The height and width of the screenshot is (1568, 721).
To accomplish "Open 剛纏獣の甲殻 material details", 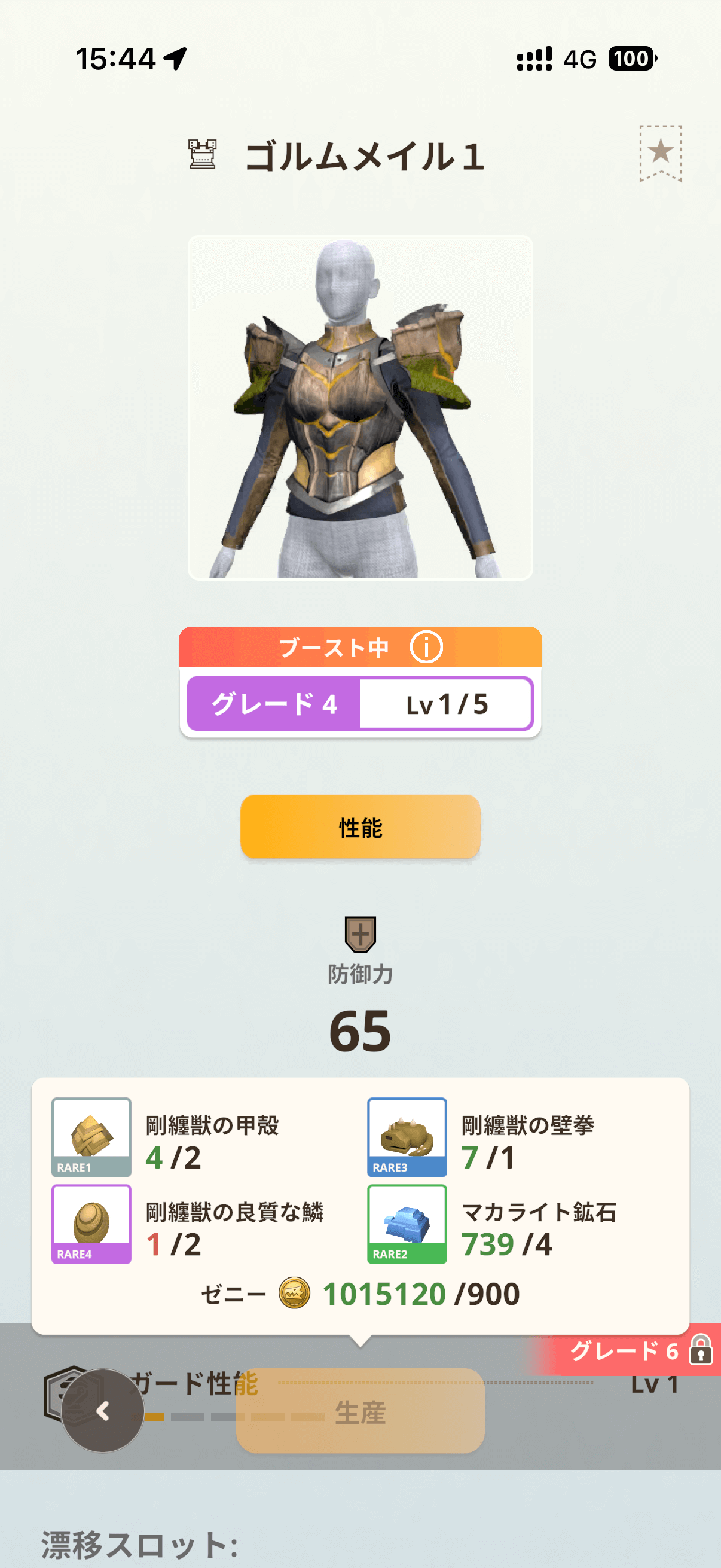I will pyautogui.click(x=91, y=1137).
